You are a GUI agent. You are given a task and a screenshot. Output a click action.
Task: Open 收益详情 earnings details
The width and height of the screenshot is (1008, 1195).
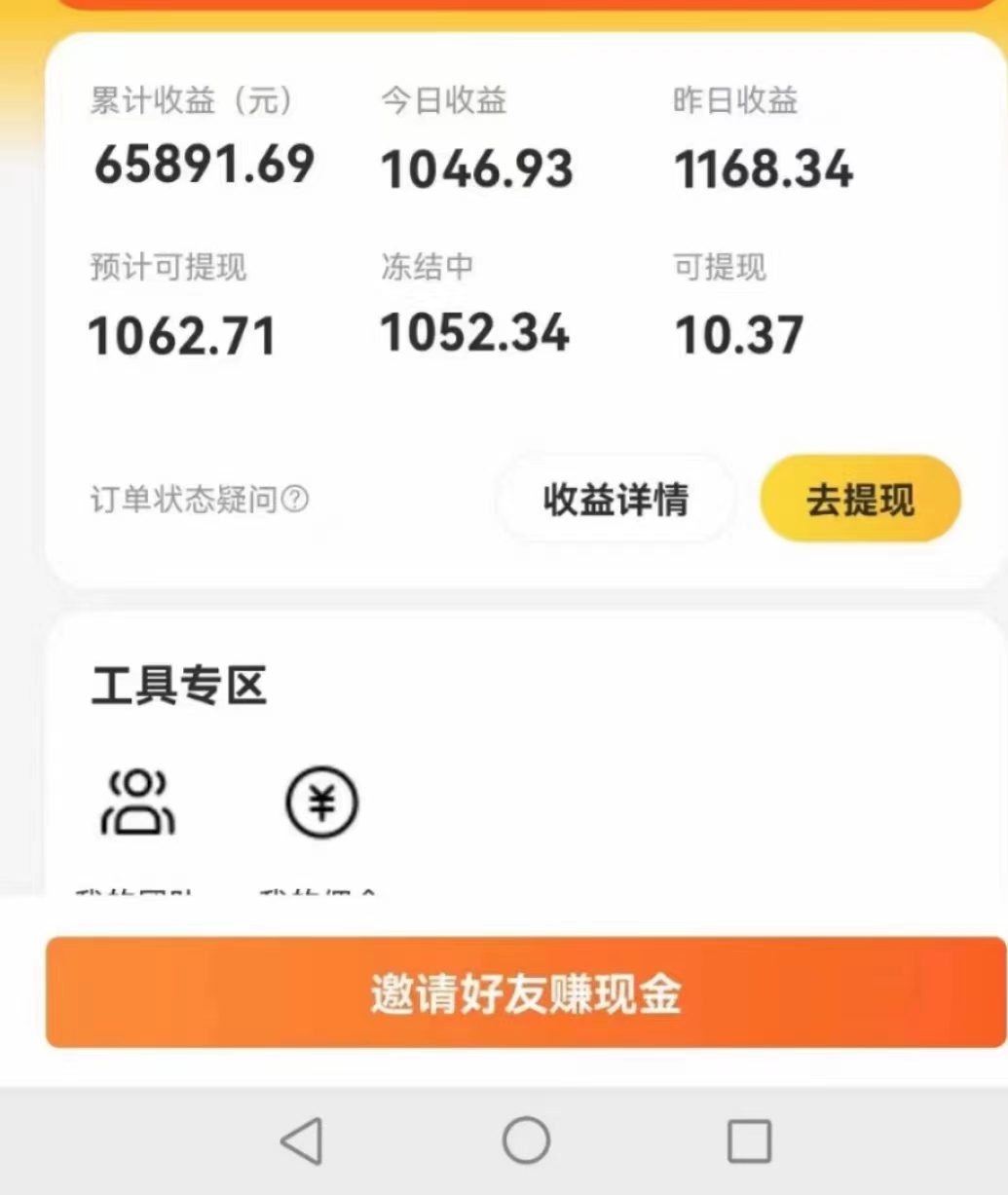[616, 500]
